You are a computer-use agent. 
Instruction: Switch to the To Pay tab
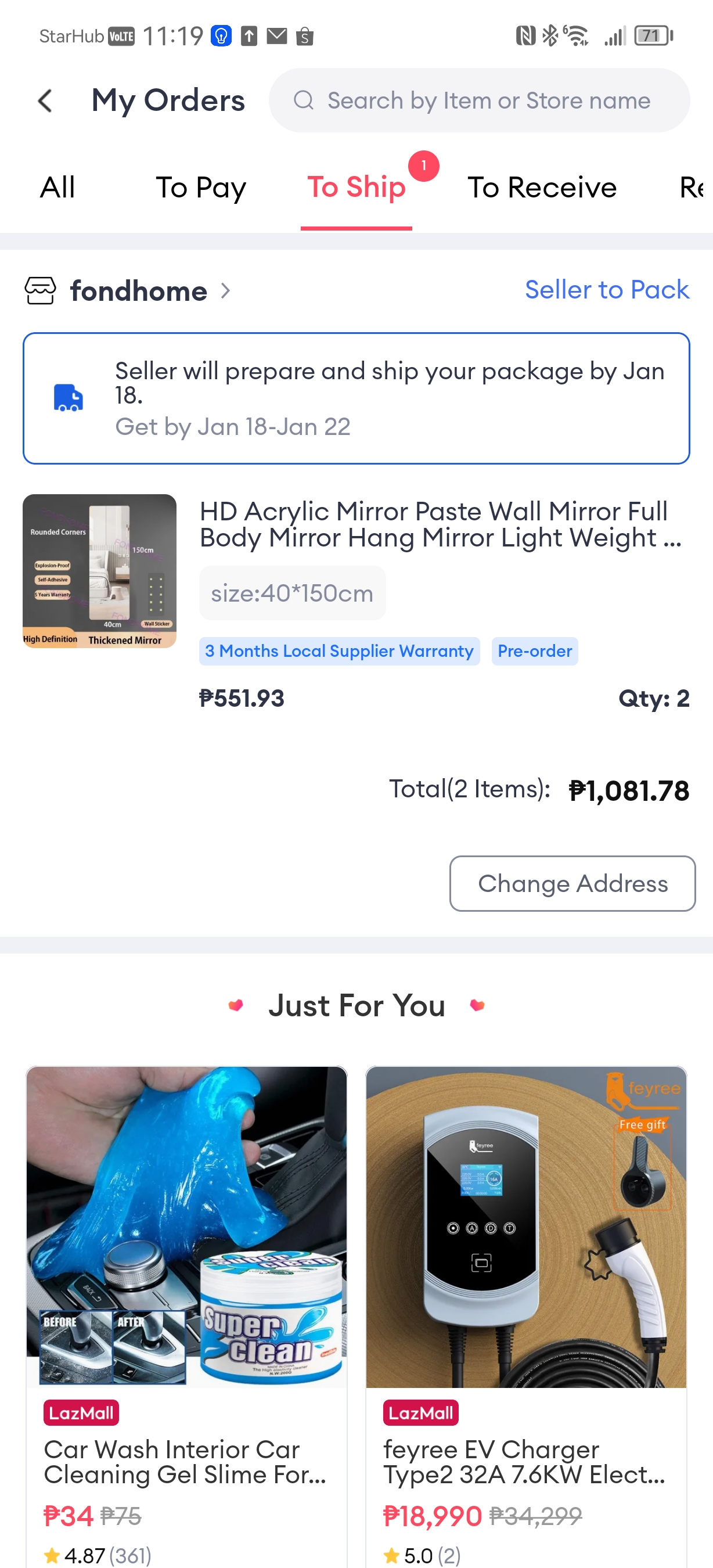[201, 187]
